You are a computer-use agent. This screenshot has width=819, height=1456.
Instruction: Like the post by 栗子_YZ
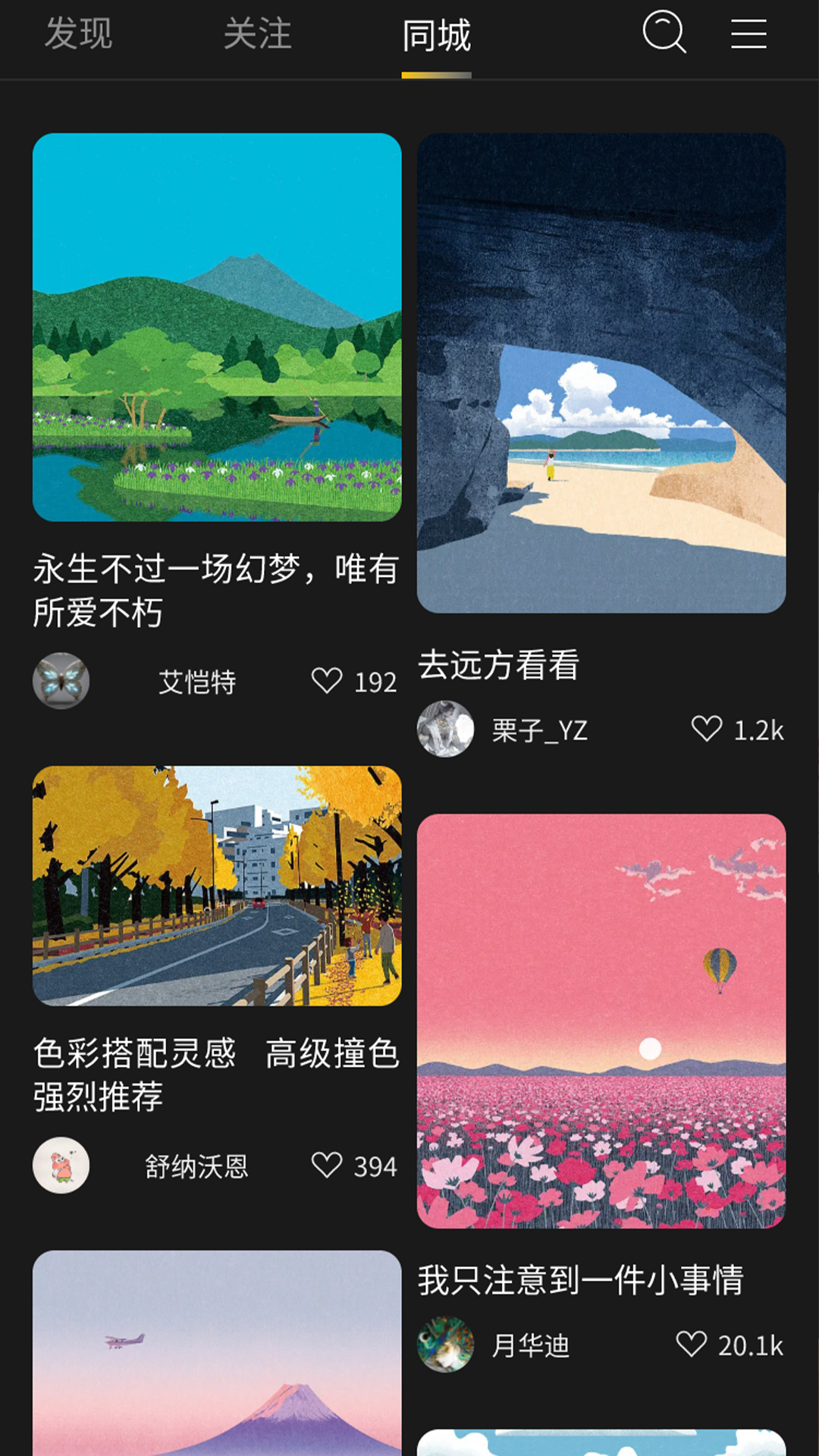[707, 730]
